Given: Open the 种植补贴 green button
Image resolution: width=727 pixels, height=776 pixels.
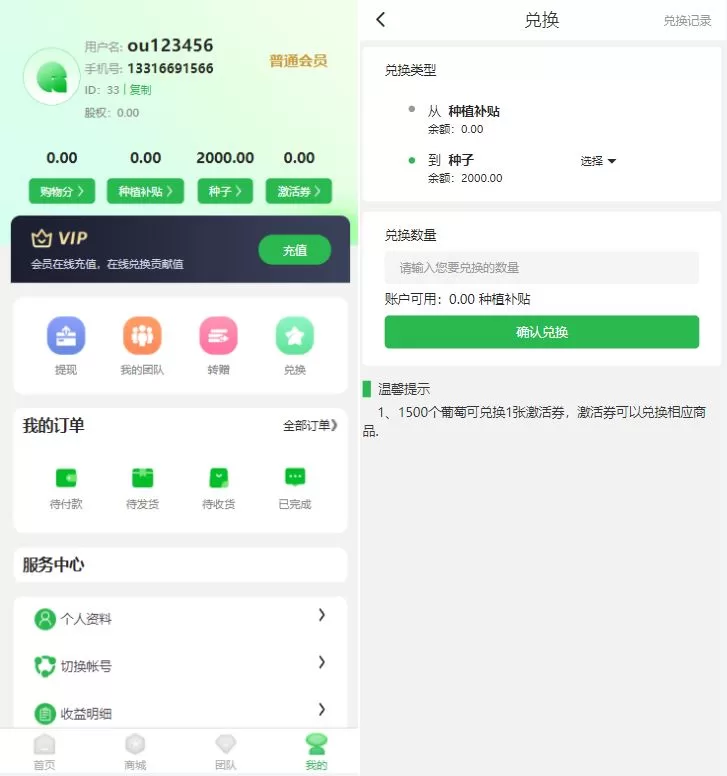Looking at the screenshot, I should point(146,191).
